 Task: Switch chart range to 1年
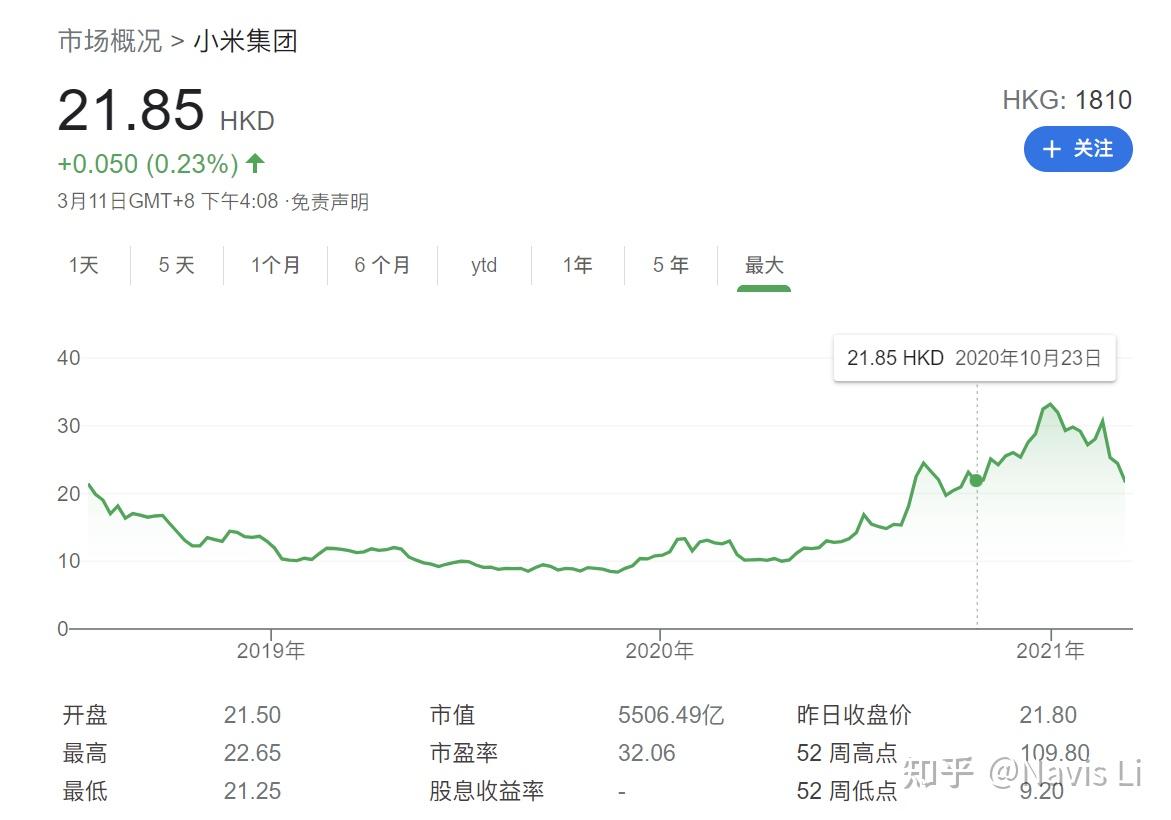[577, 265]
